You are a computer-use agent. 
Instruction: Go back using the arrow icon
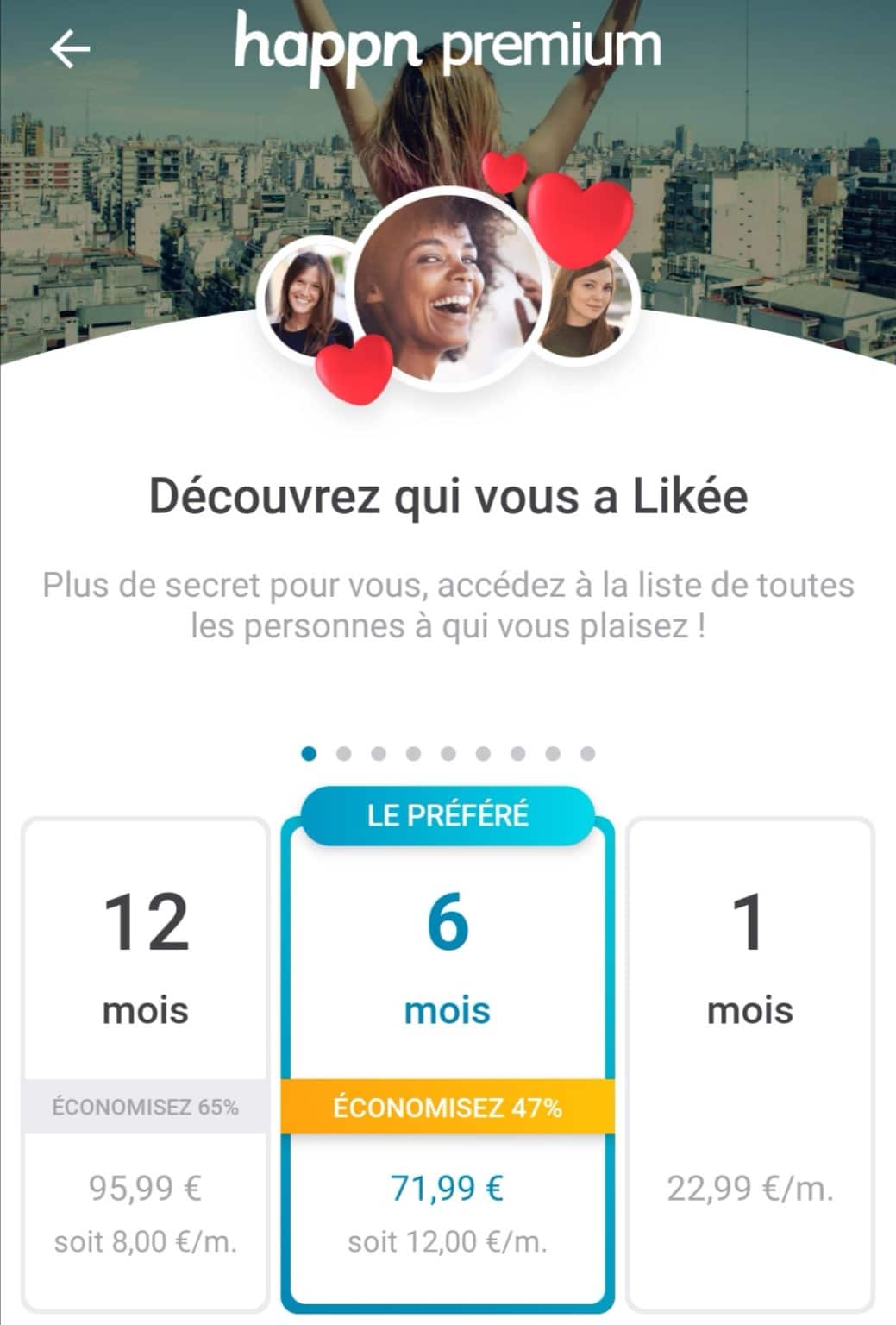70,49
